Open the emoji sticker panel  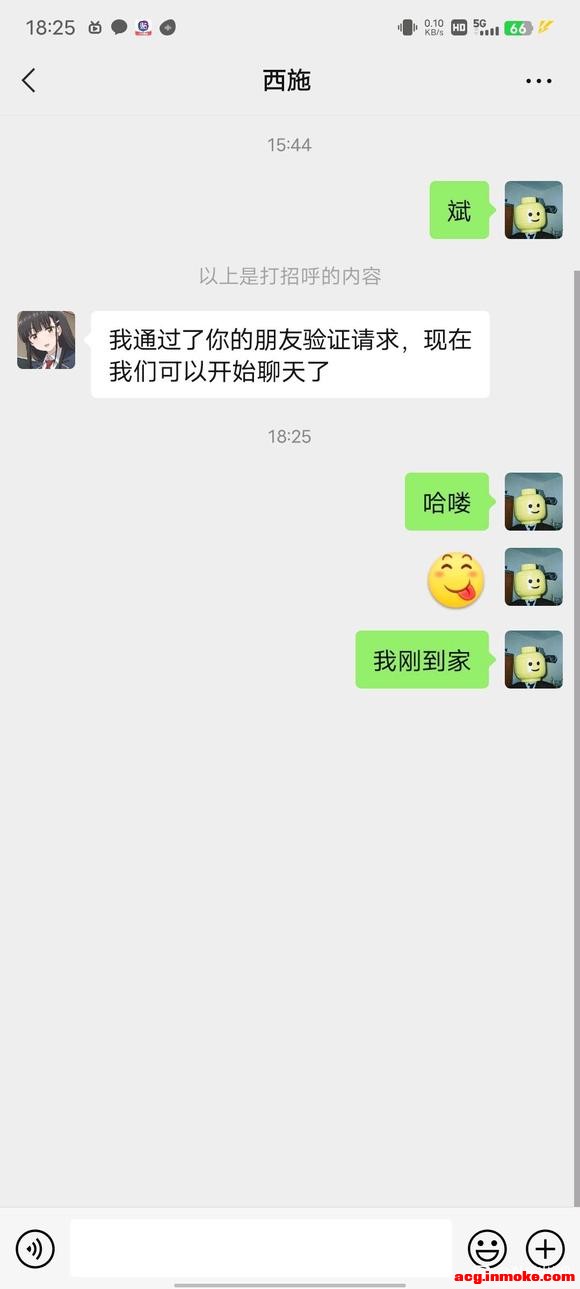(x=488, y=1248)
